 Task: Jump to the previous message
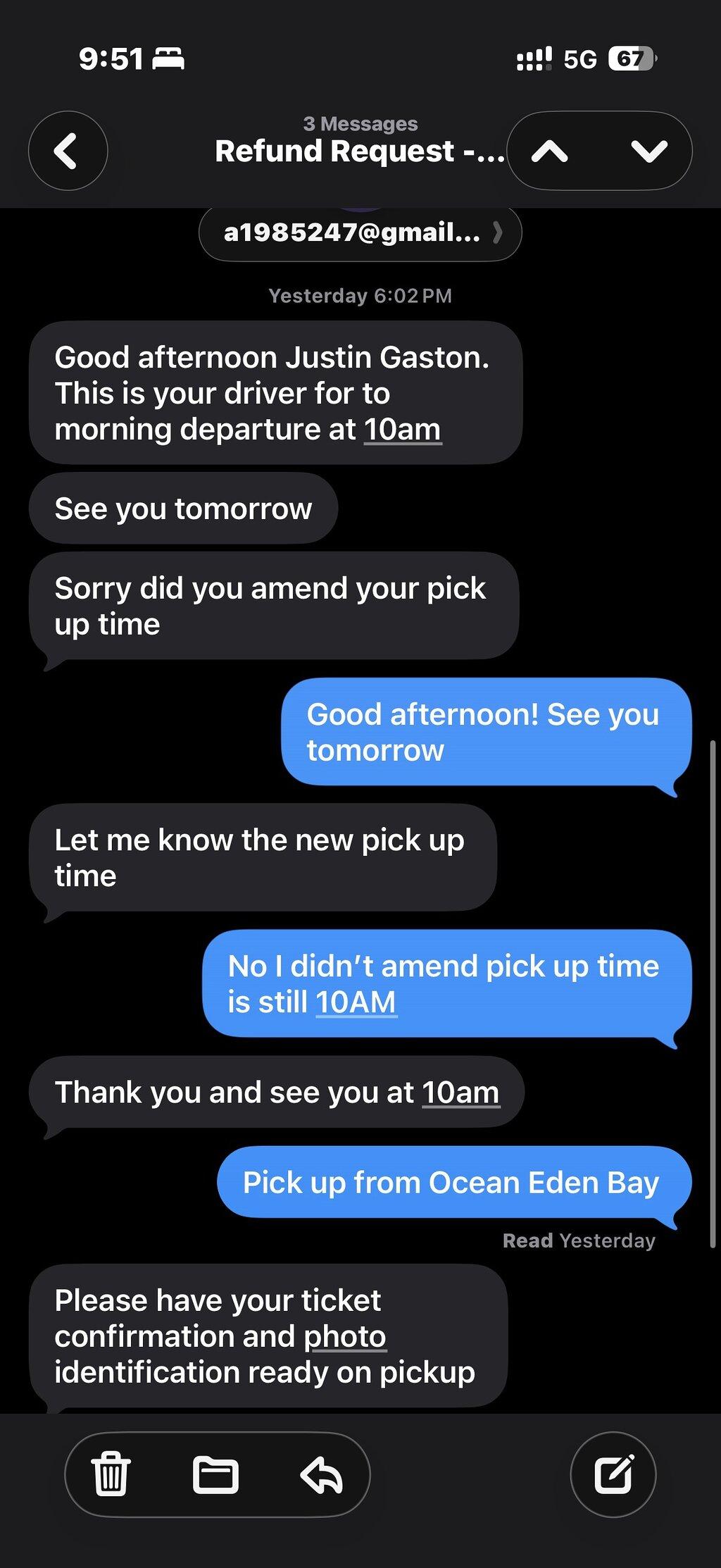550,151
